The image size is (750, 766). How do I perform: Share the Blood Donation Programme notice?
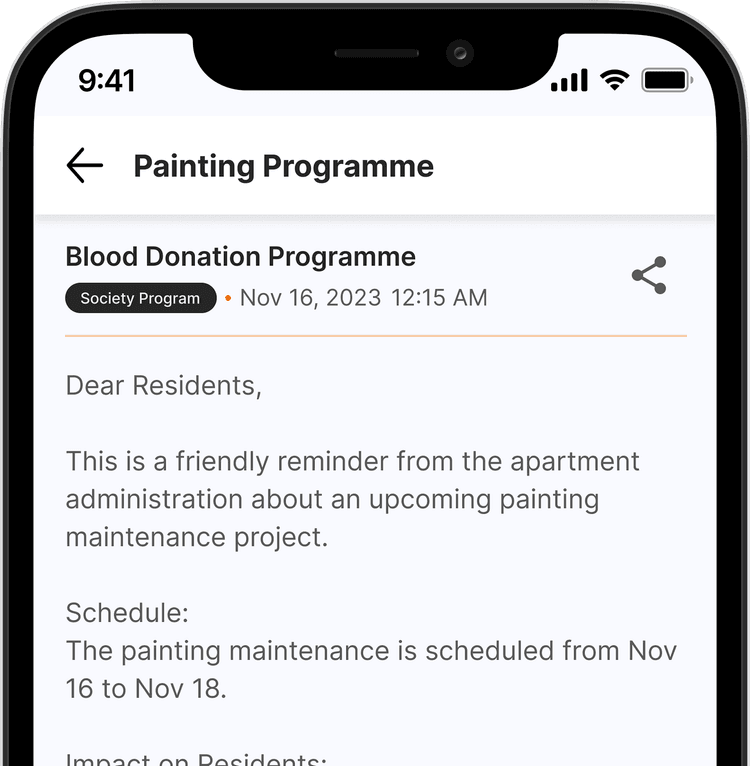649,276
